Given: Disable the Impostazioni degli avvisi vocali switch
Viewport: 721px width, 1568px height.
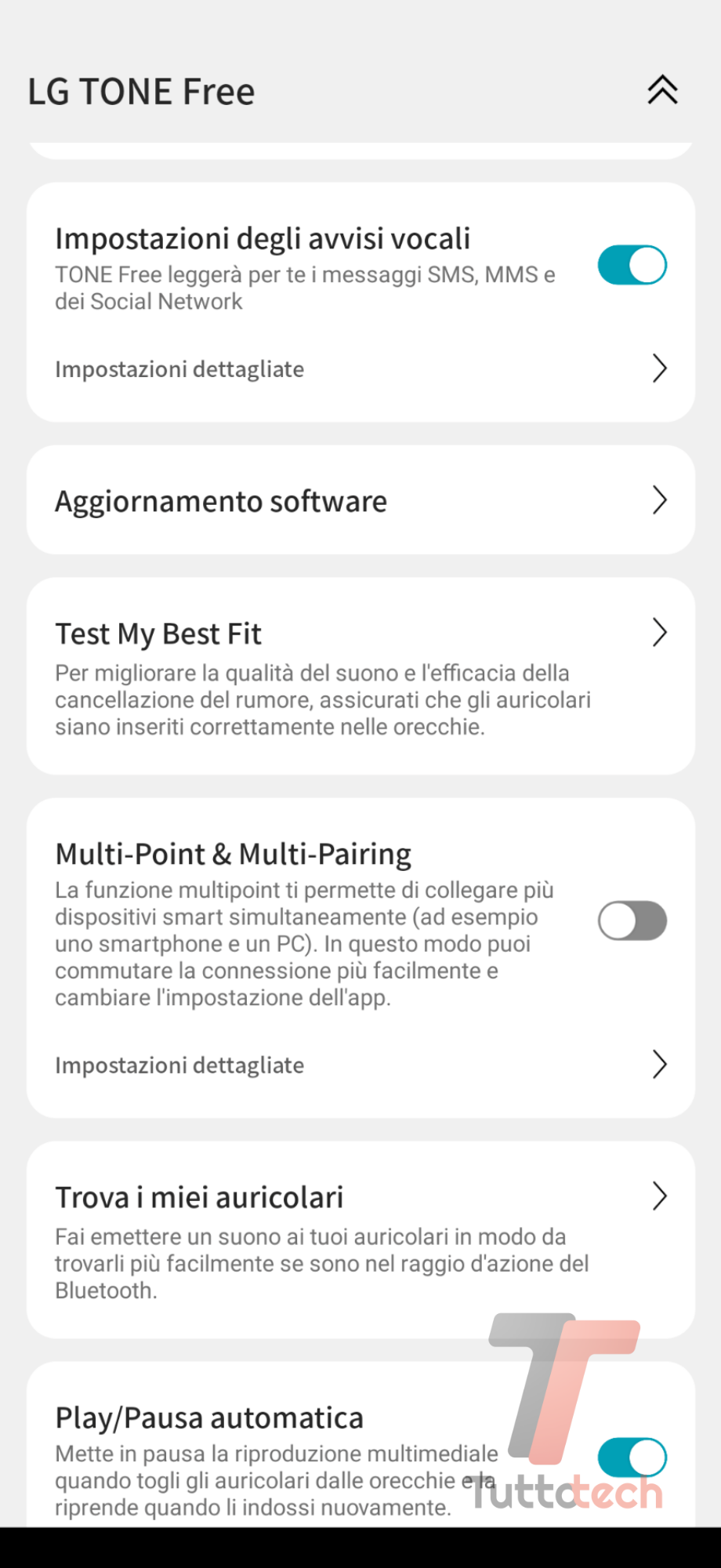Looking at the screenshot, I should tap(632, 265).
